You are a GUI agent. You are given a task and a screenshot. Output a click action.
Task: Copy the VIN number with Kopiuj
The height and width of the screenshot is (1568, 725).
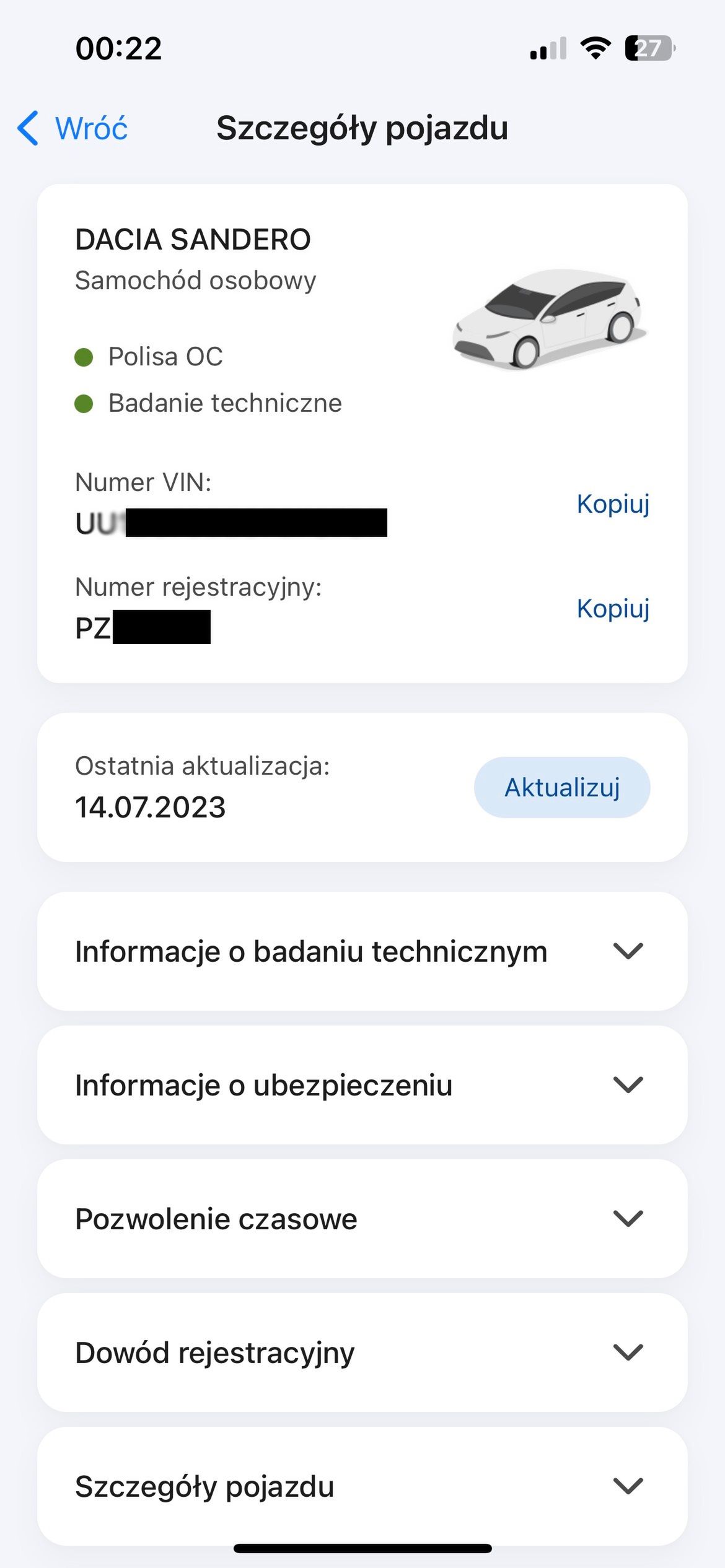pos(613,503)
